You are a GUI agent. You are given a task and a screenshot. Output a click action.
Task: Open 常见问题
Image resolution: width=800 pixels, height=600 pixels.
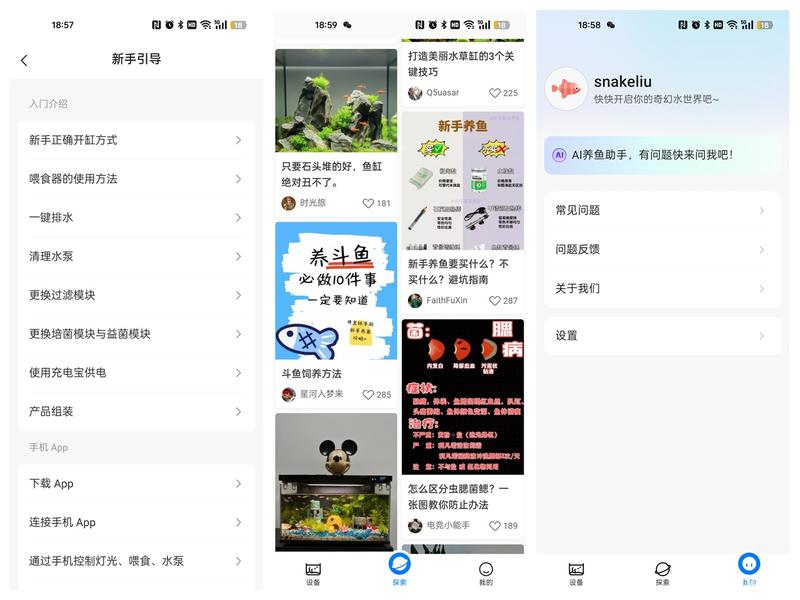point(662,210)
